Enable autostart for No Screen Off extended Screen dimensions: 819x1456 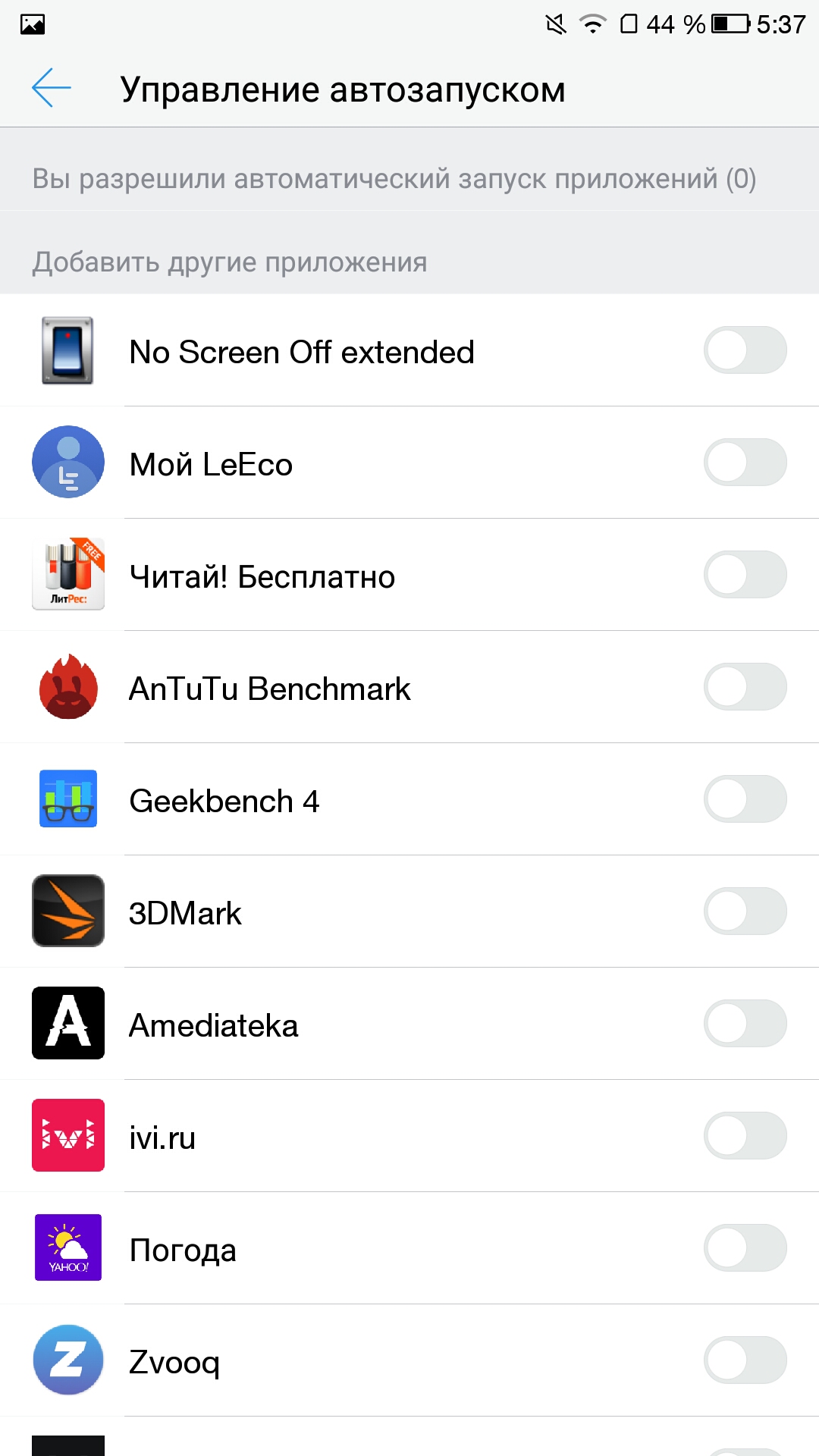(x=745, y=350)
